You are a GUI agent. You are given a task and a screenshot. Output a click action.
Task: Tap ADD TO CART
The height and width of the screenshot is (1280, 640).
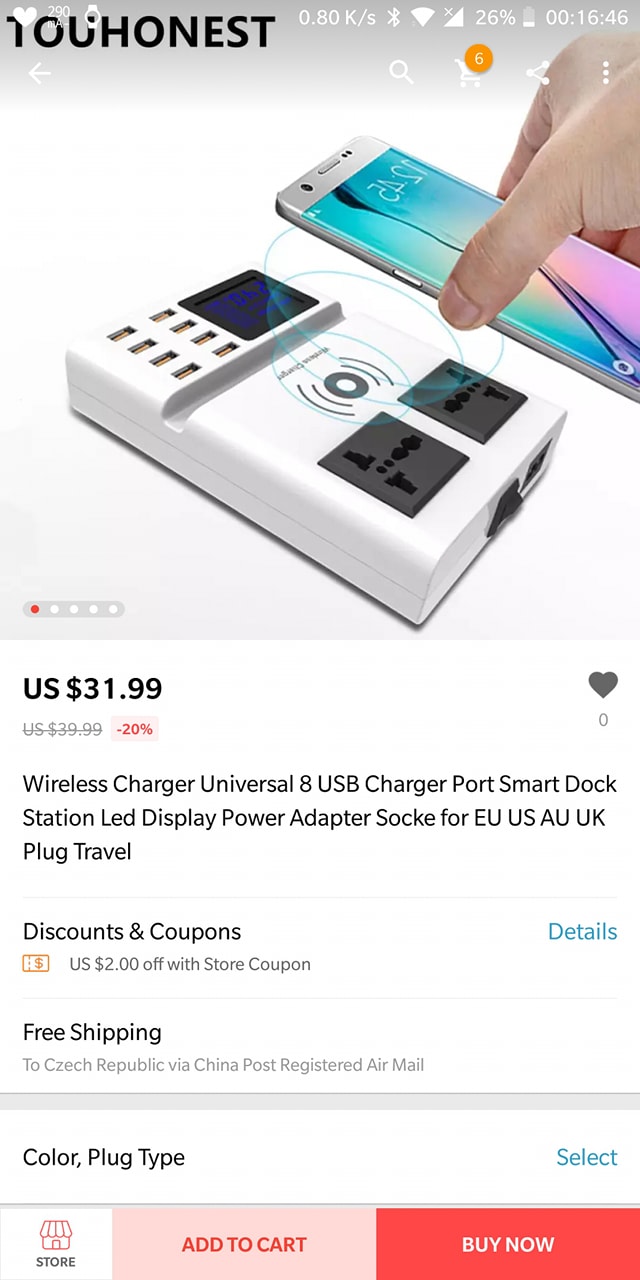pyautogui.click(x=244, y=1244)
